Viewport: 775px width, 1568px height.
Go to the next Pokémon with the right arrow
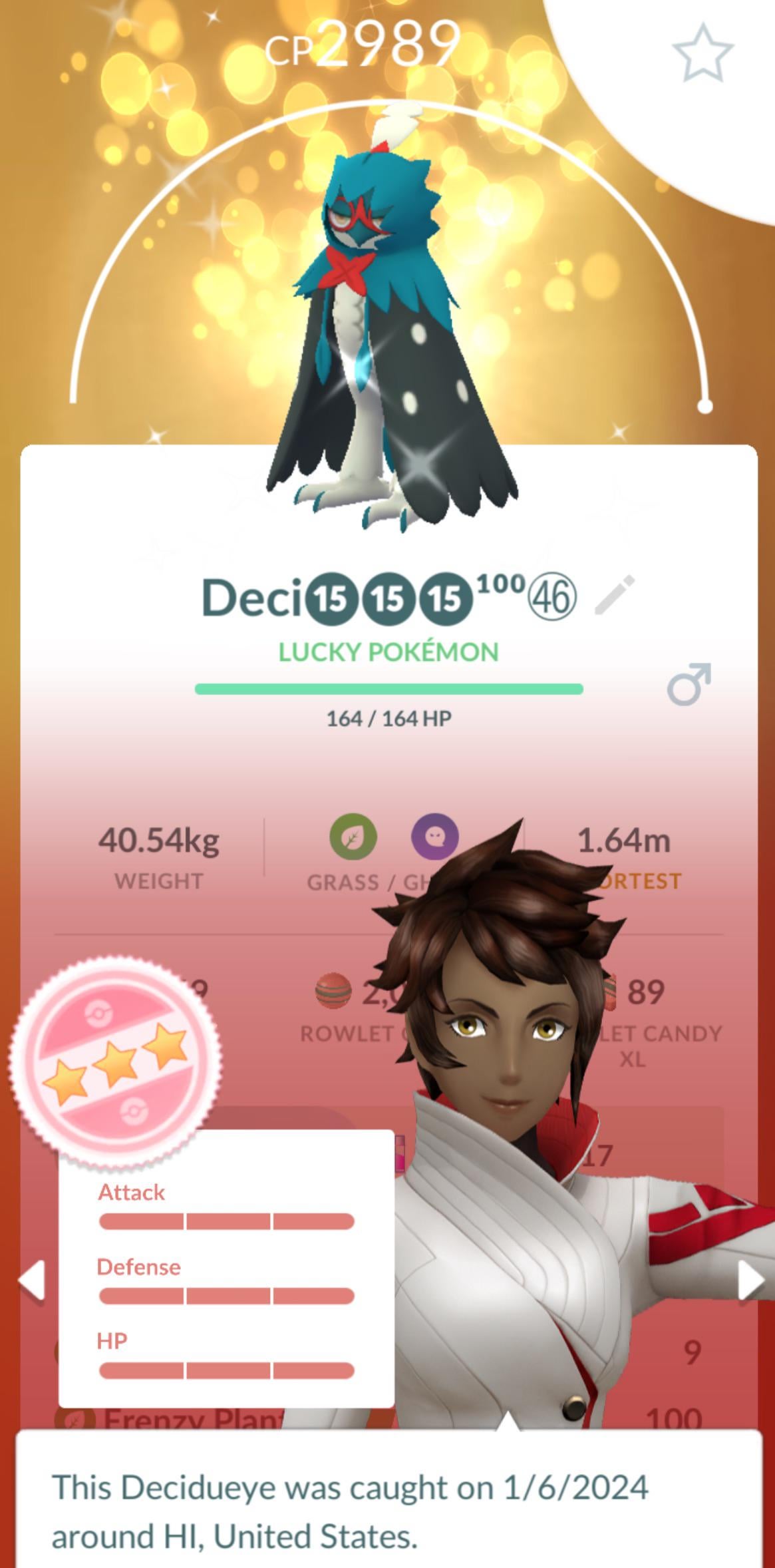coord(752,1279)
